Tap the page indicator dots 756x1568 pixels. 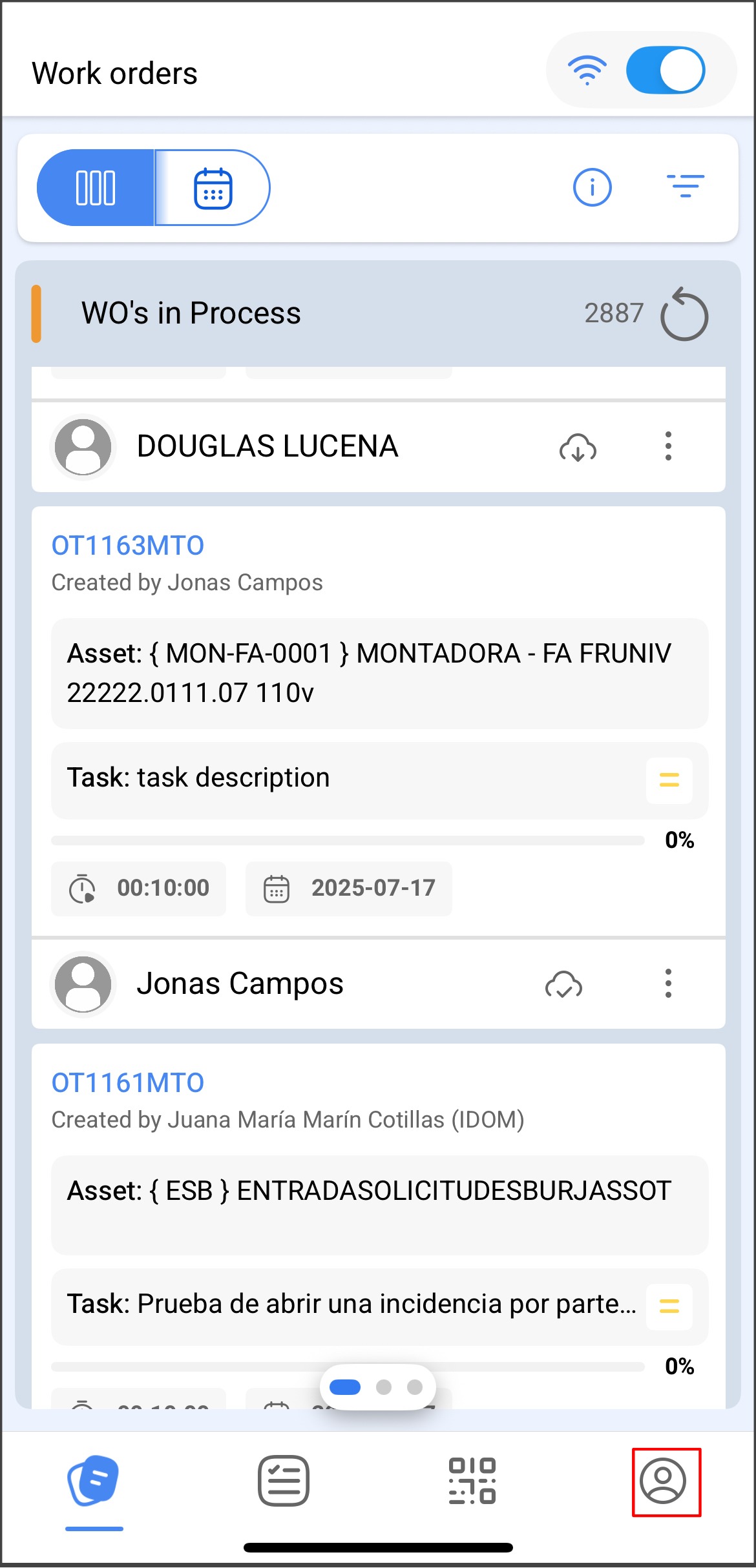click(x=377, y=1387)
